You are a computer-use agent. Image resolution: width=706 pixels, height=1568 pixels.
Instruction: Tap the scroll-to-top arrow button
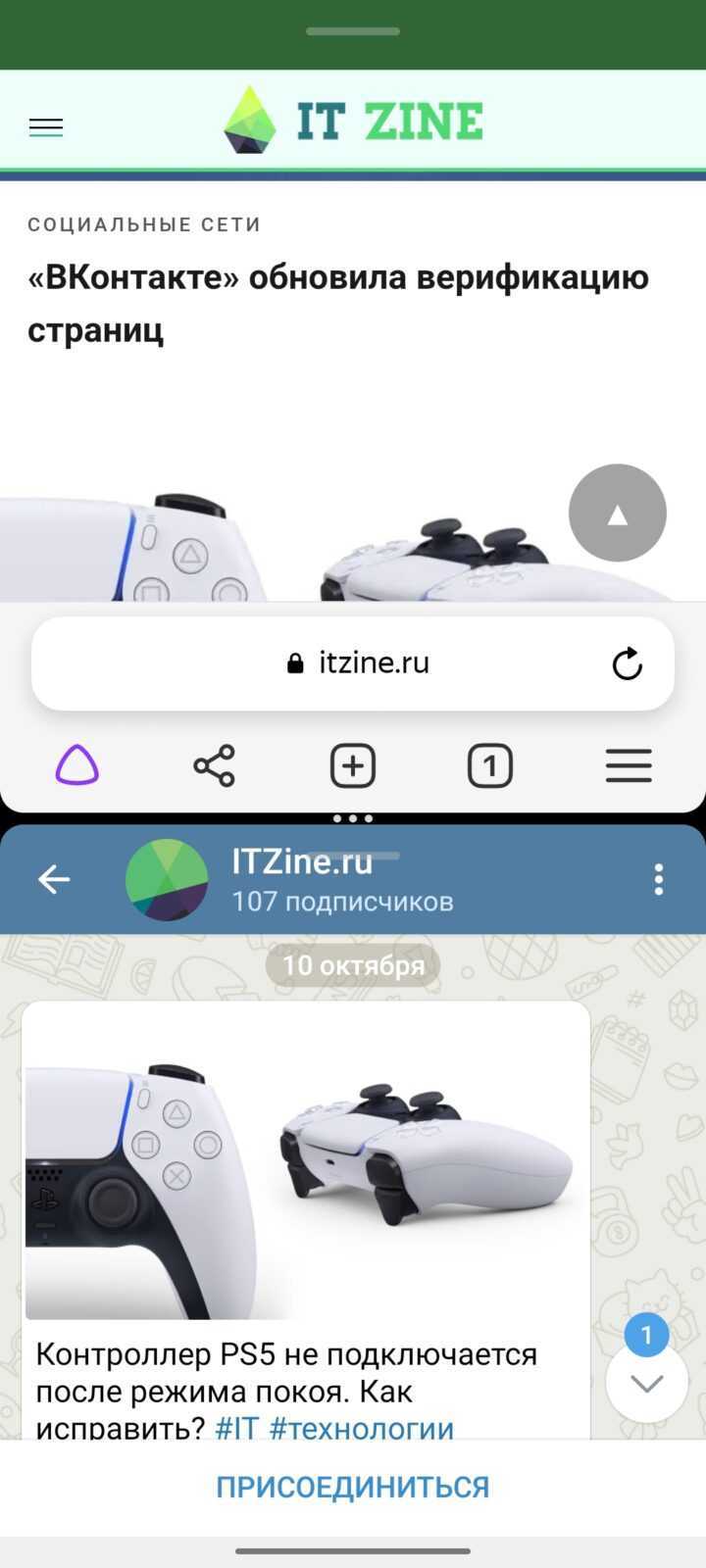coord(617,513)
